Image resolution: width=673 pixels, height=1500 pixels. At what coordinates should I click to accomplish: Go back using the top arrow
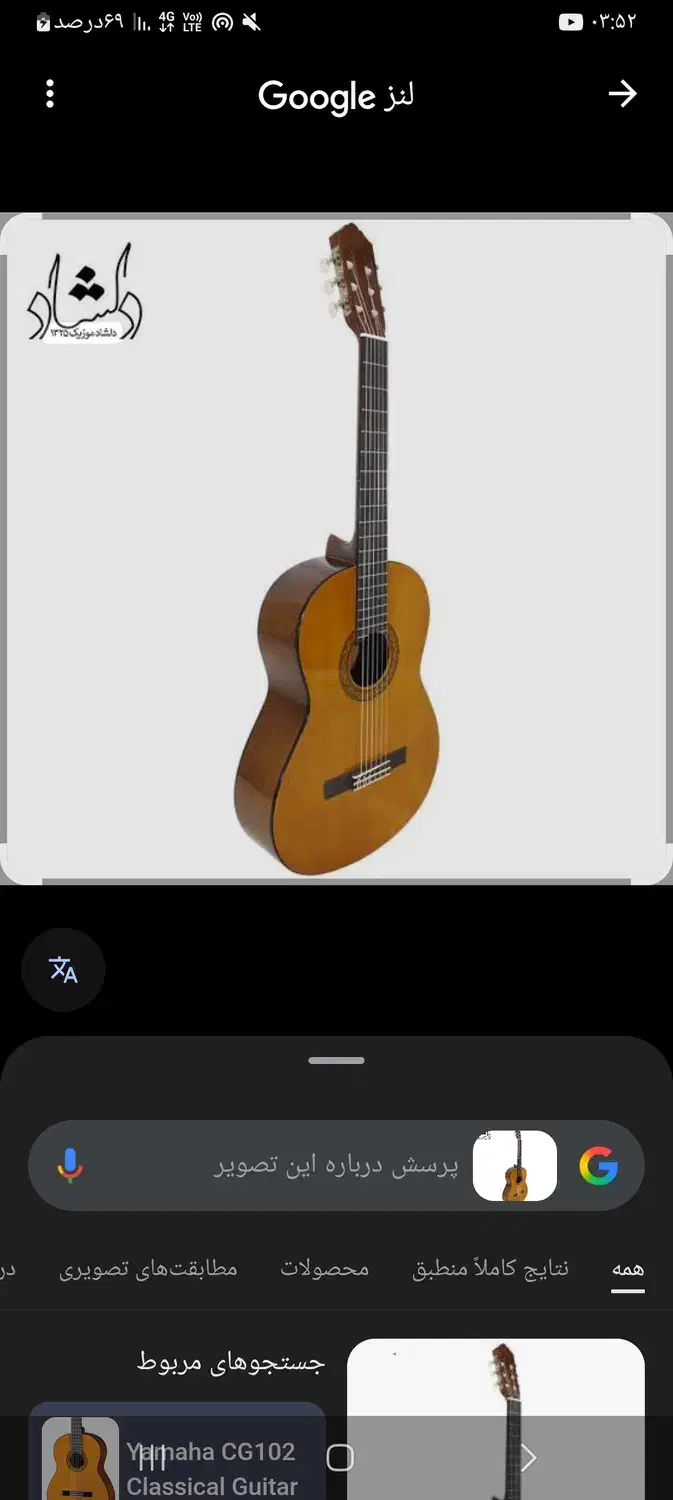[622, 94]
